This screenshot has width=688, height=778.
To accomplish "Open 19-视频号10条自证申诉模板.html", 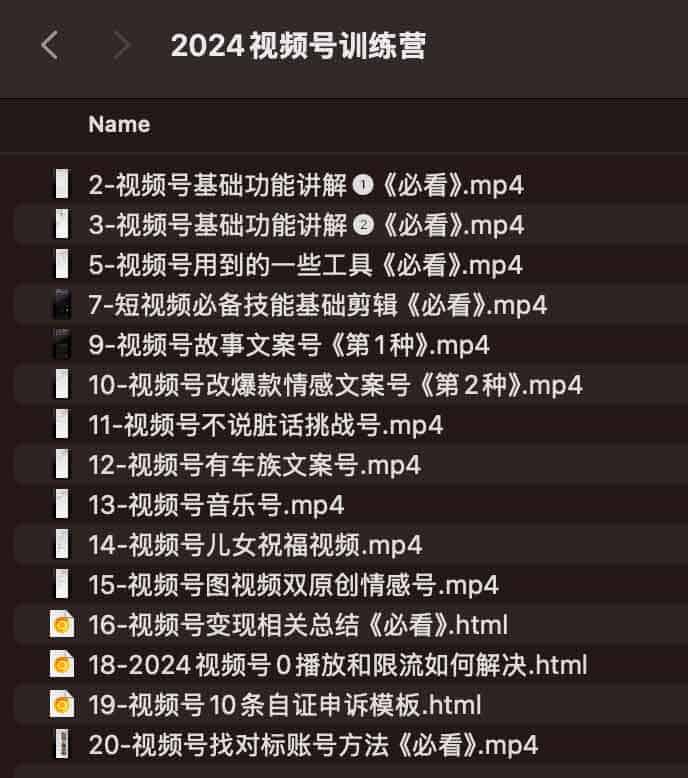I will coord(284,705).
